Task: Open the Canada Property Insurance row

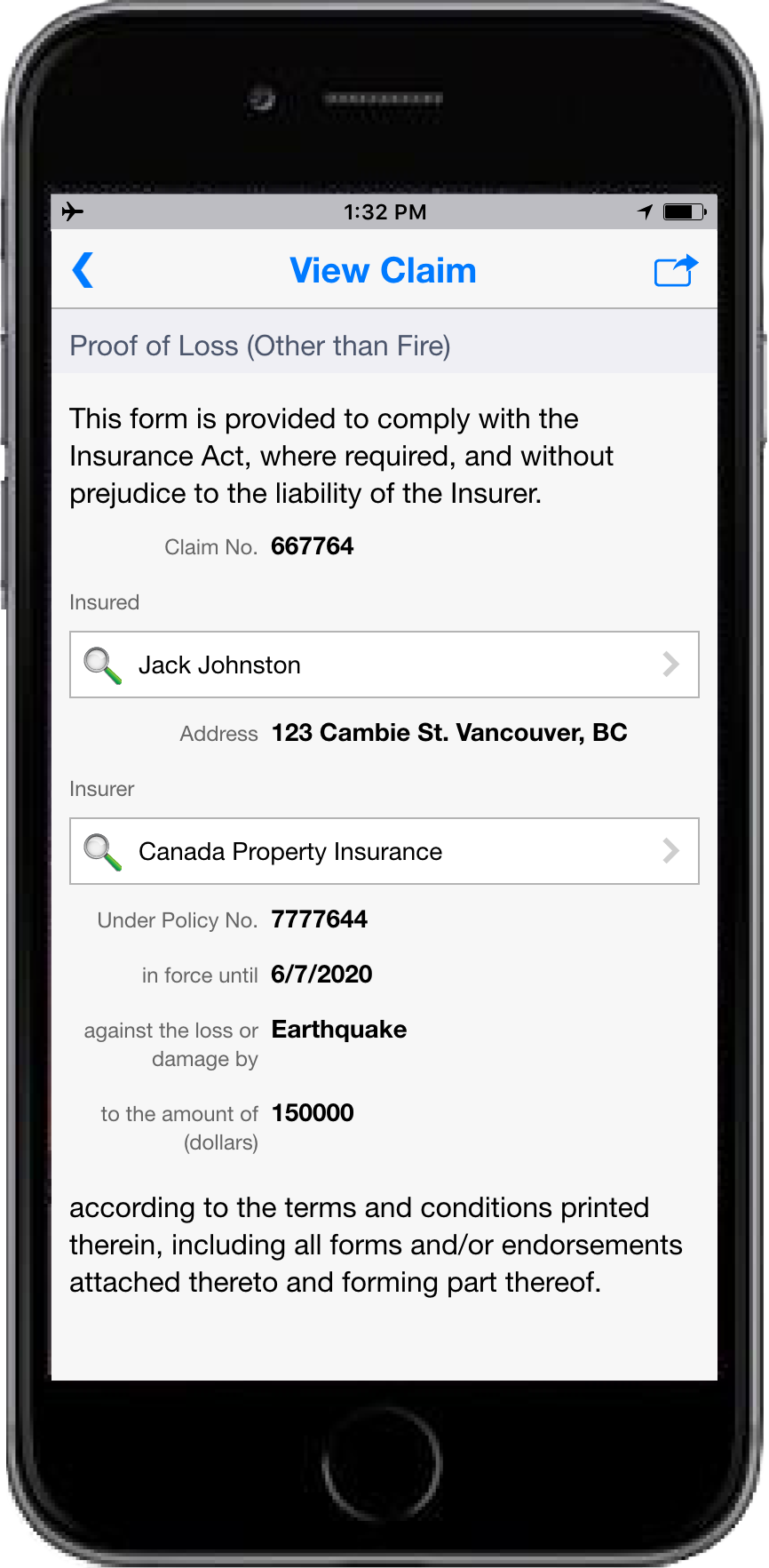Action: click(384, 851)
